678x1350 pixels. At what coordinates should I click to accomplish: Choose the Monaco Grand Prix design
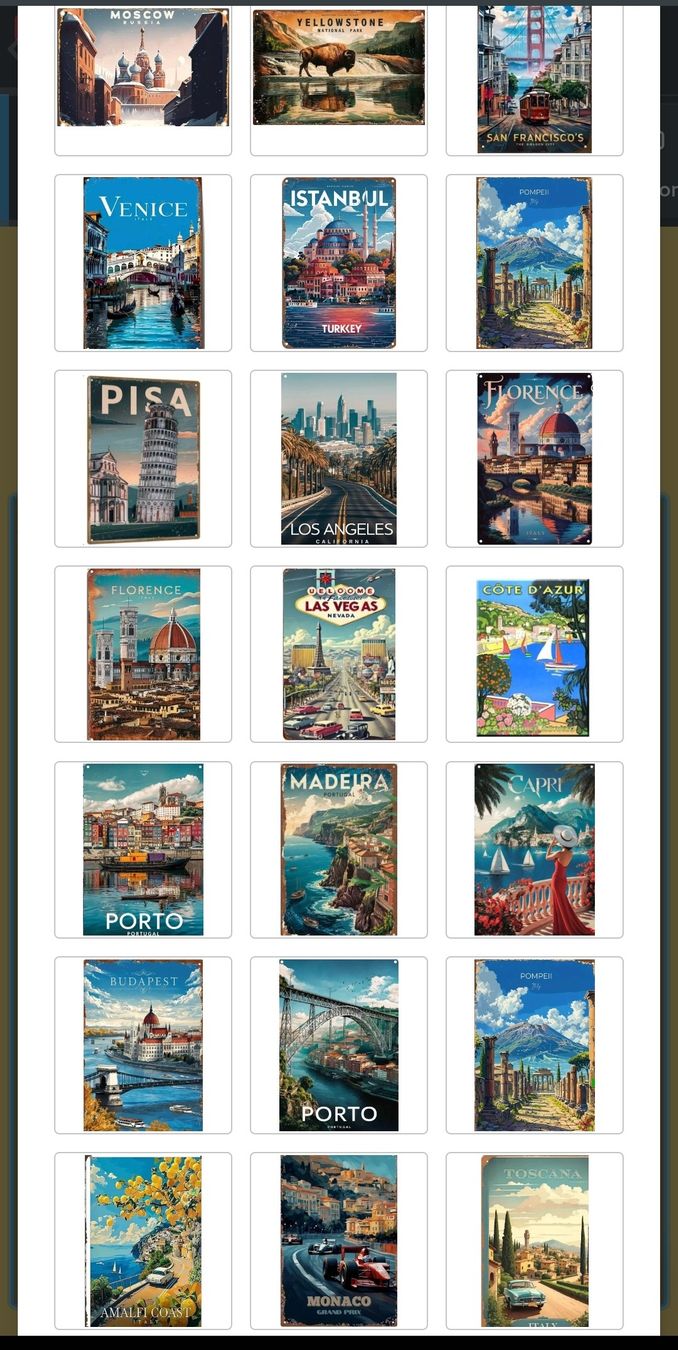point(339,1241)
